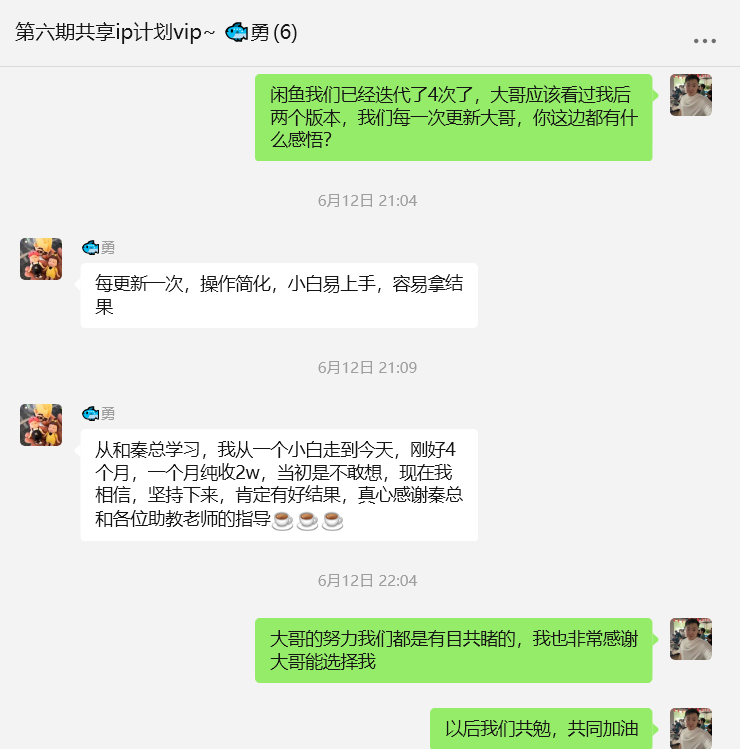The image size is (740, 749).
Task: Click the fish icon beside 勇's nickname
Action: [92, 248]
